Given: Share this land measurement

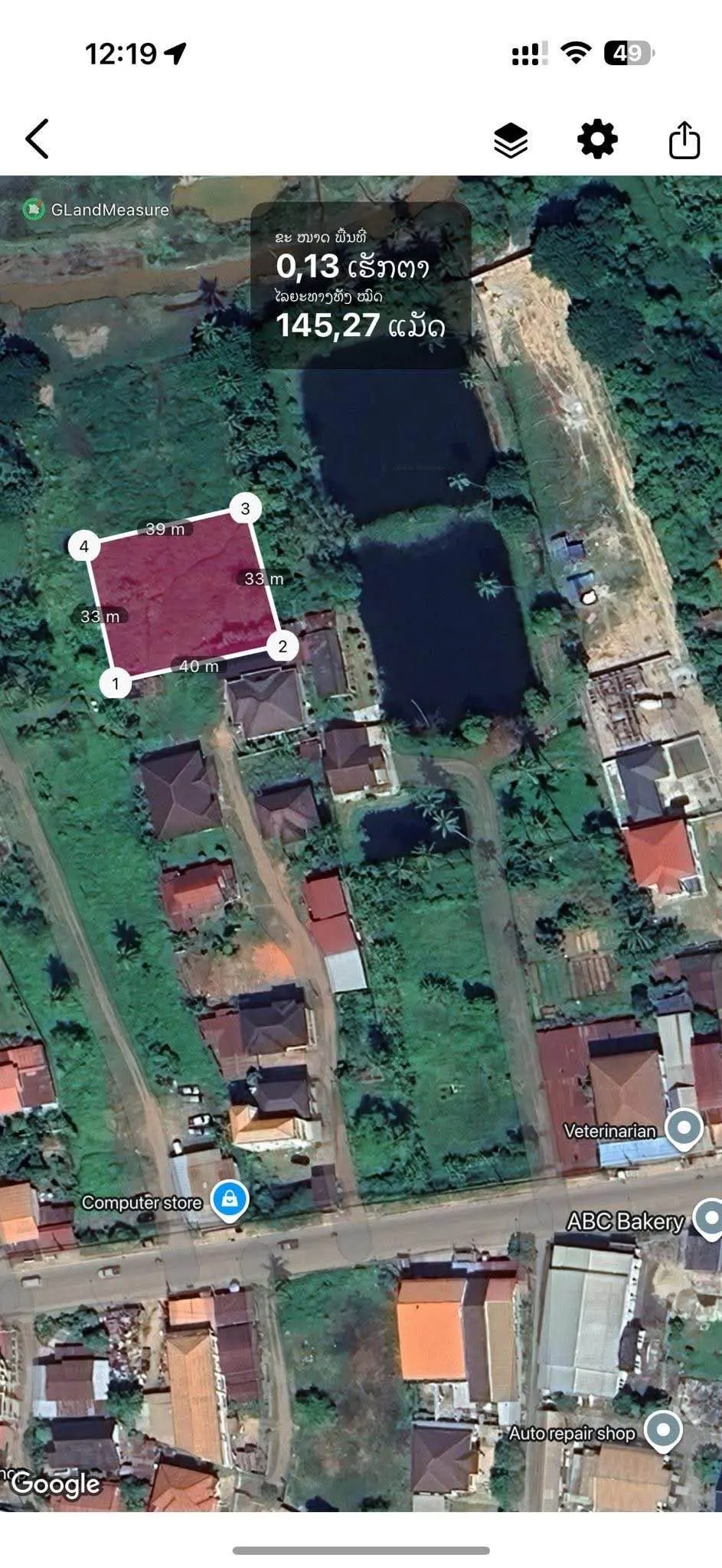Looking at the screenshot, I should (x=684, y=139).
